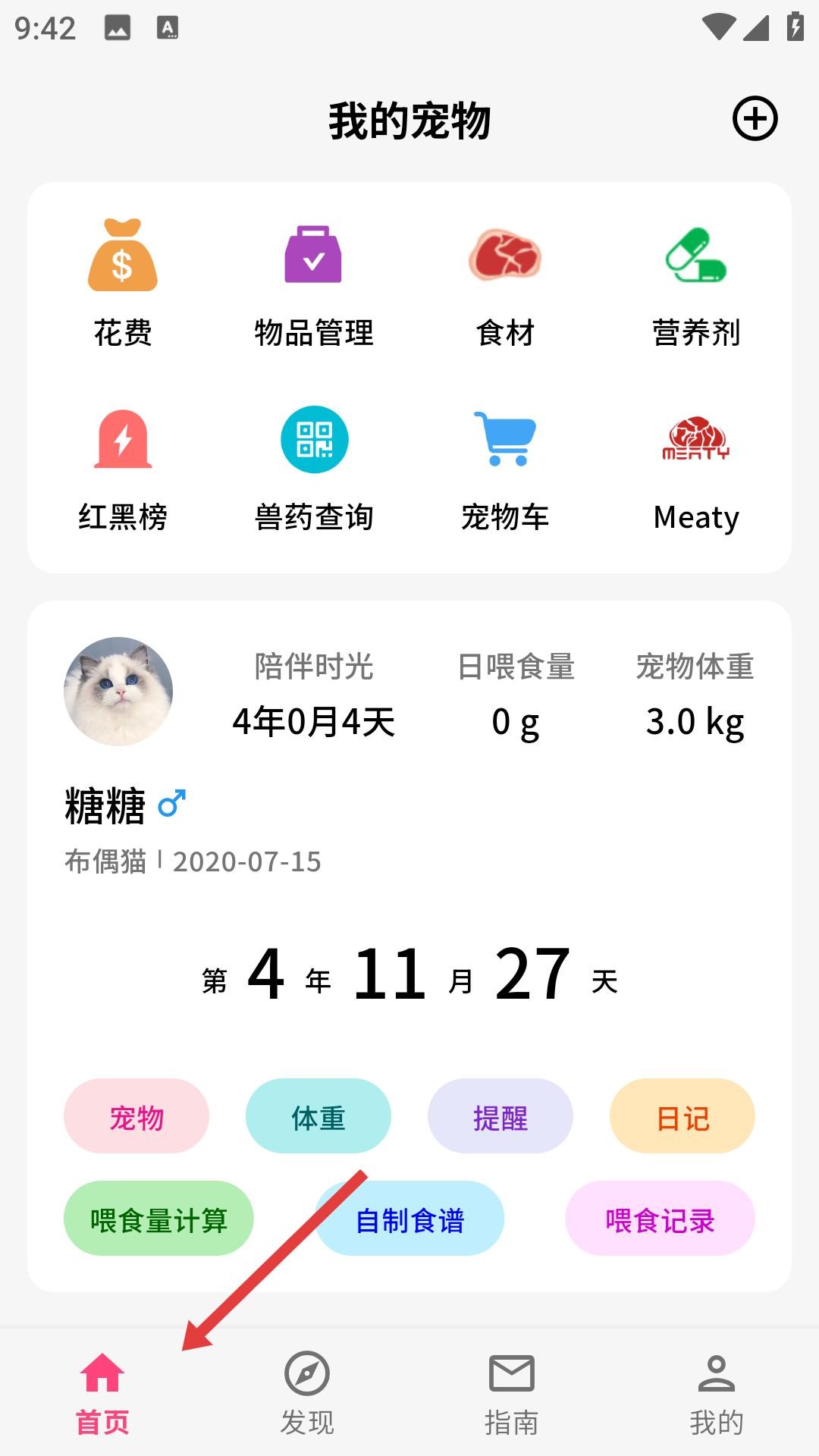Open 喂食记录 feeding records

pyautogui.click(x=660, y=1219)
